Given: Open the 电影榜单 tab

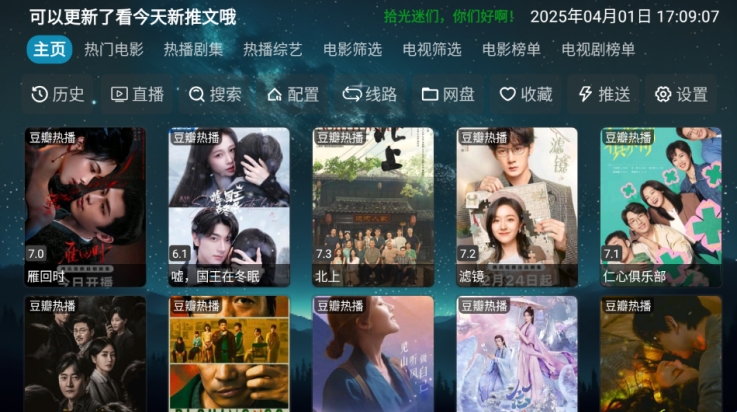Looking at the screenshot, I should (x=511, y=49).
